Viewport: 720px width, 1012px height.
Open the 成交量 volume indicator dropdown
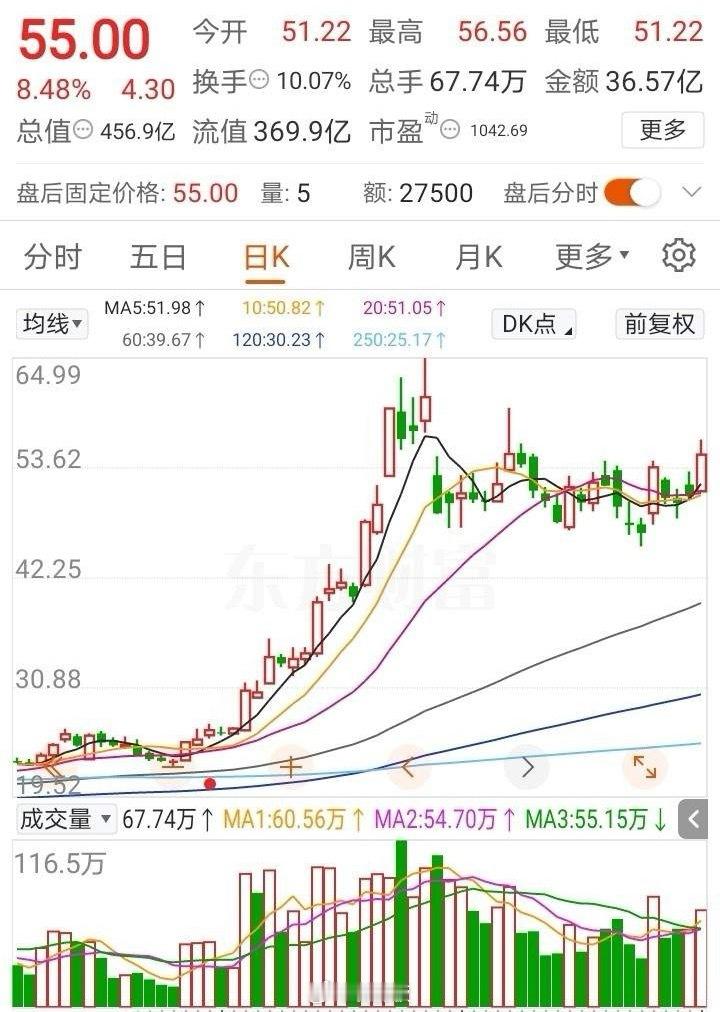(x=66, y=818)
